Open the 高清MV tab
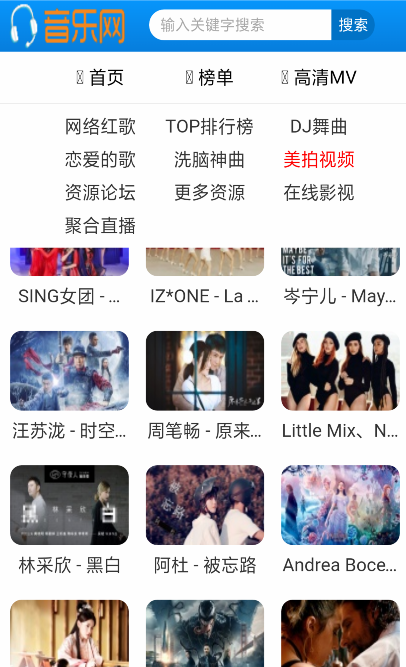The height and width of the screenshot is (667, 406). click(319, 78)
